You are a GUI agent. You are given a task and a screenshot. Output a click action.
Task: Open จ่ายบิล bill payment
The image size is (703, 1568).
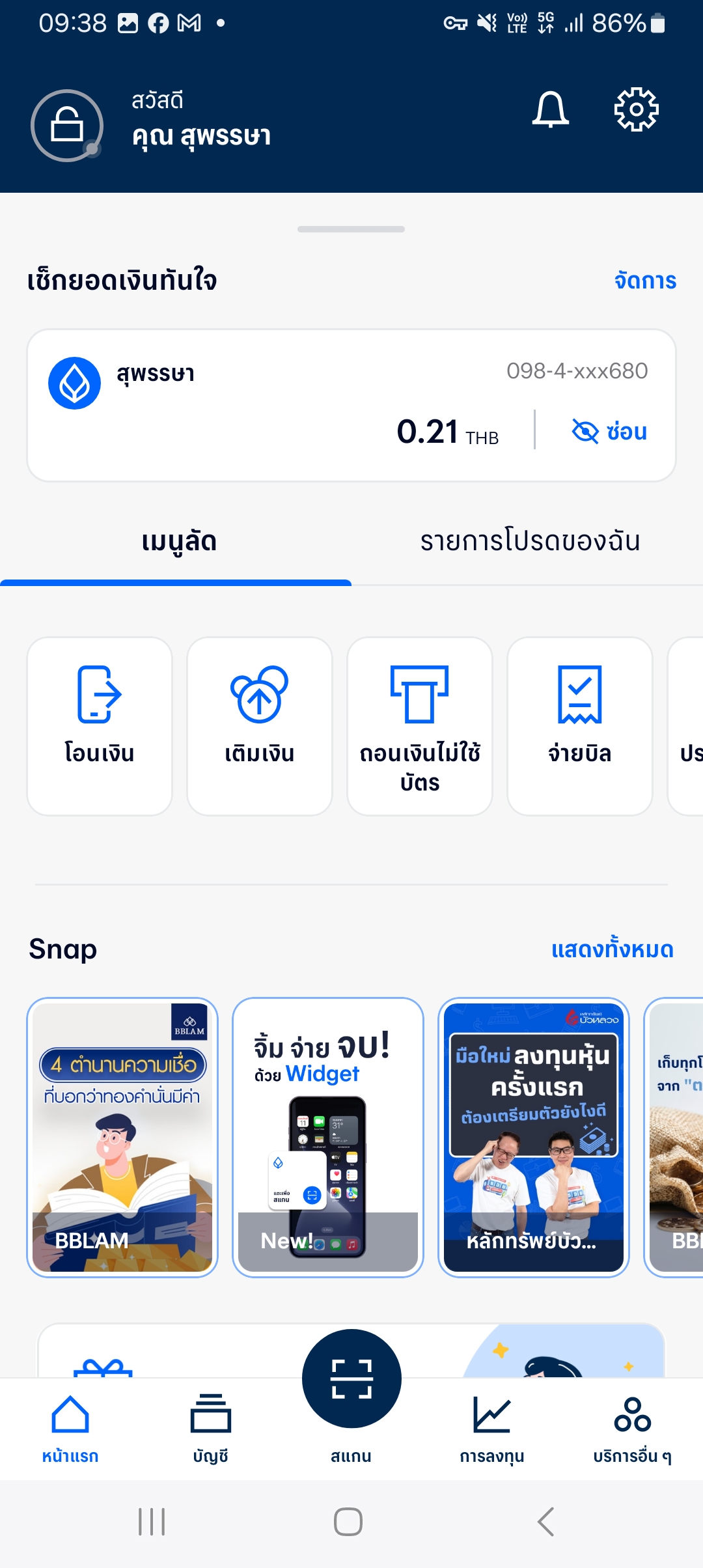click(579, 725)
